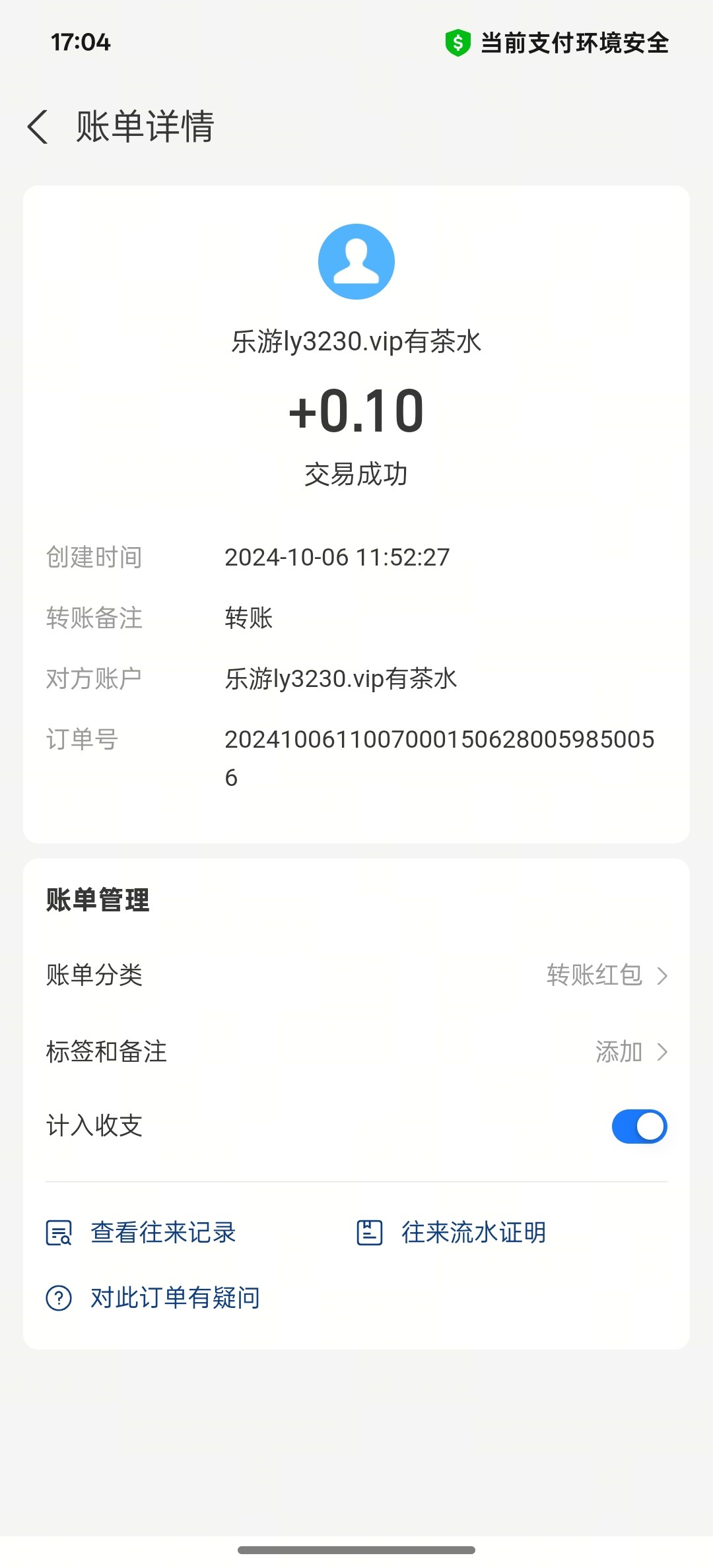This screenshot has width=713, height=1568.
Task: Open 查看往来记录 link
Action: point(141,1233)
